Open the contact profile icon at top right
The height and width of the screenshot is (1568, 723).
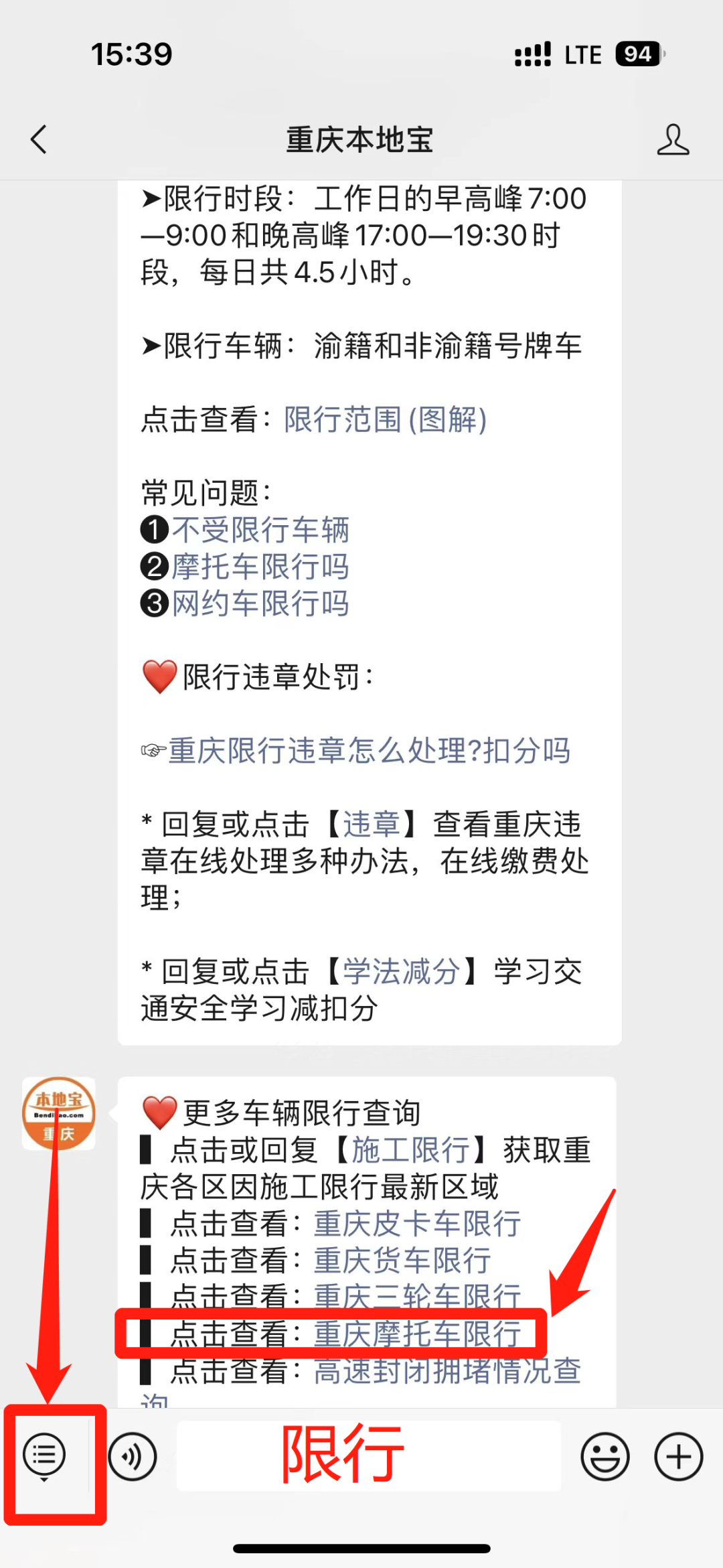click(x=674, y=139)
